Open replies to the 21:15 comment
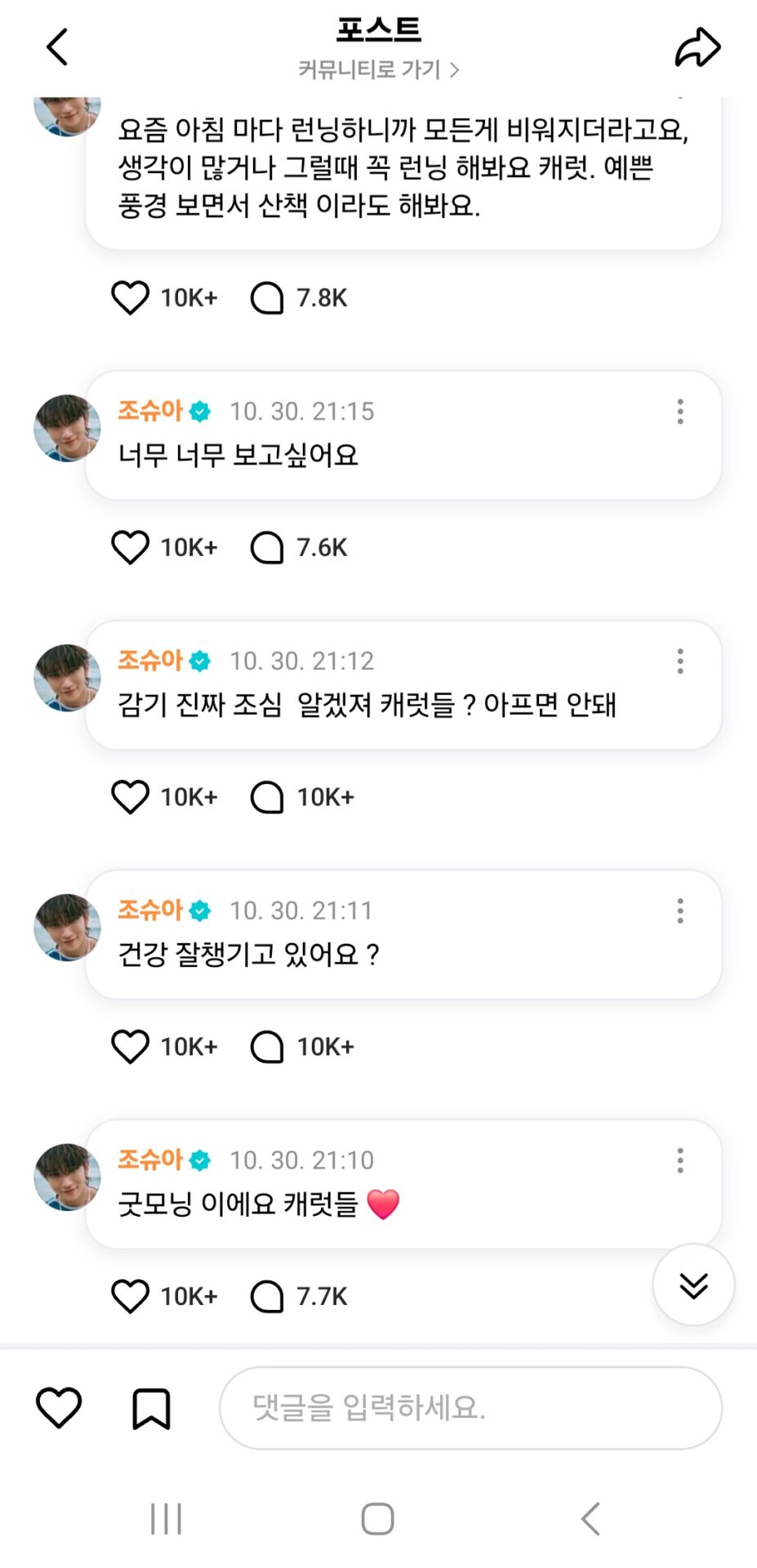Screen dimensions: 757x1568 click(267, 547)
